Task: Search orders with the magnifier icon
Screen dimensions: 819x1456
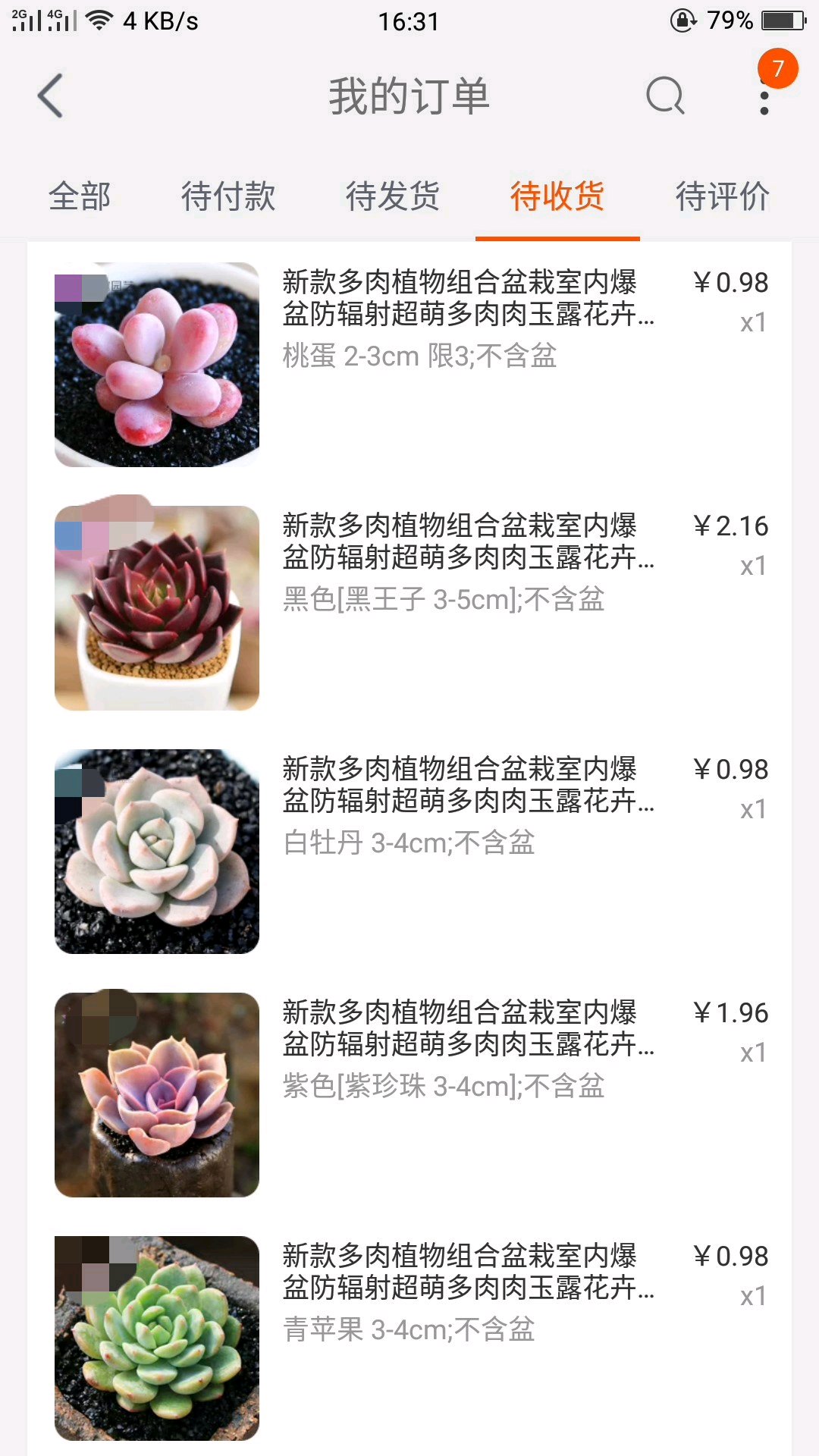Action: (x=665, y=96)
